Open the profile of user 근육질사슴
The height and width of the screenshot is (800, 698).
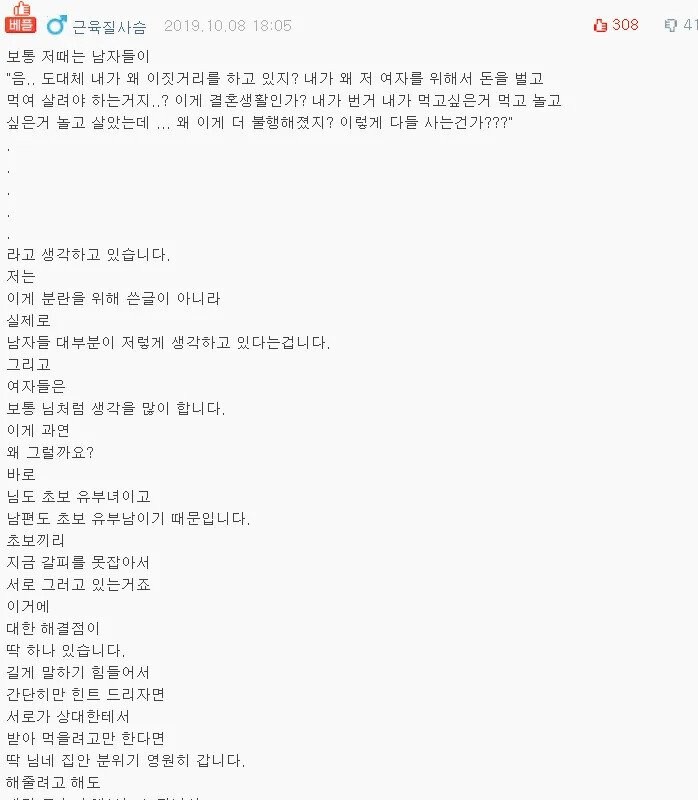click(x=109, y=26)
